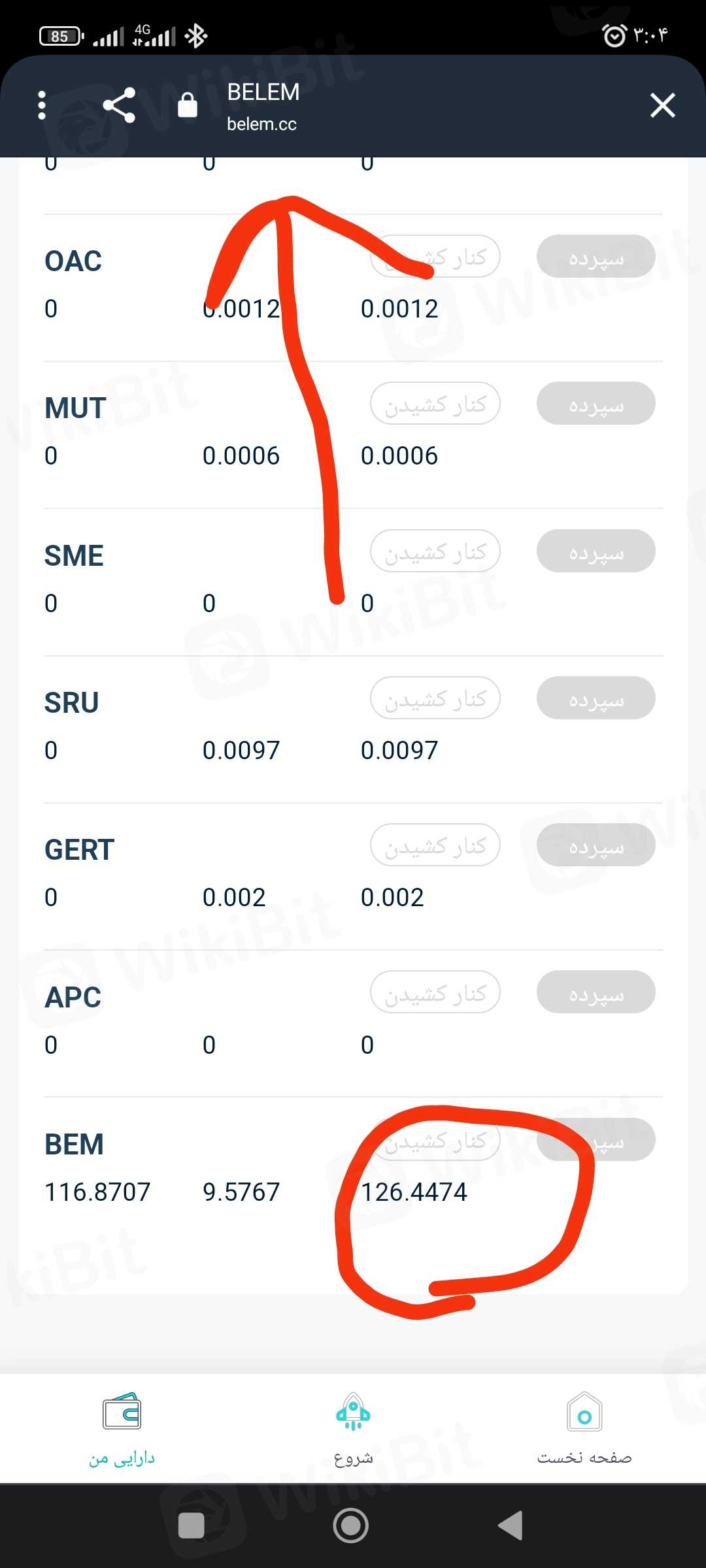
Task: Tap the deposit button for SRU
Action: (596, 698)
